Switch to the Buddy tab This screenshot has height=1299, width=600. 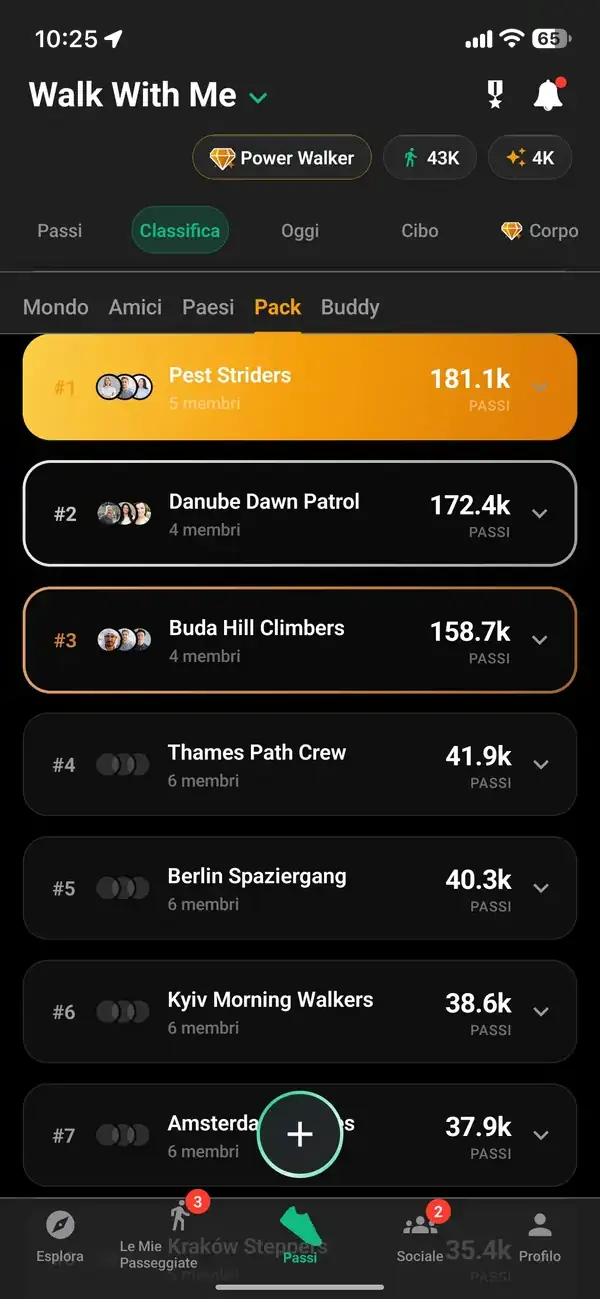tap(350, 307)
